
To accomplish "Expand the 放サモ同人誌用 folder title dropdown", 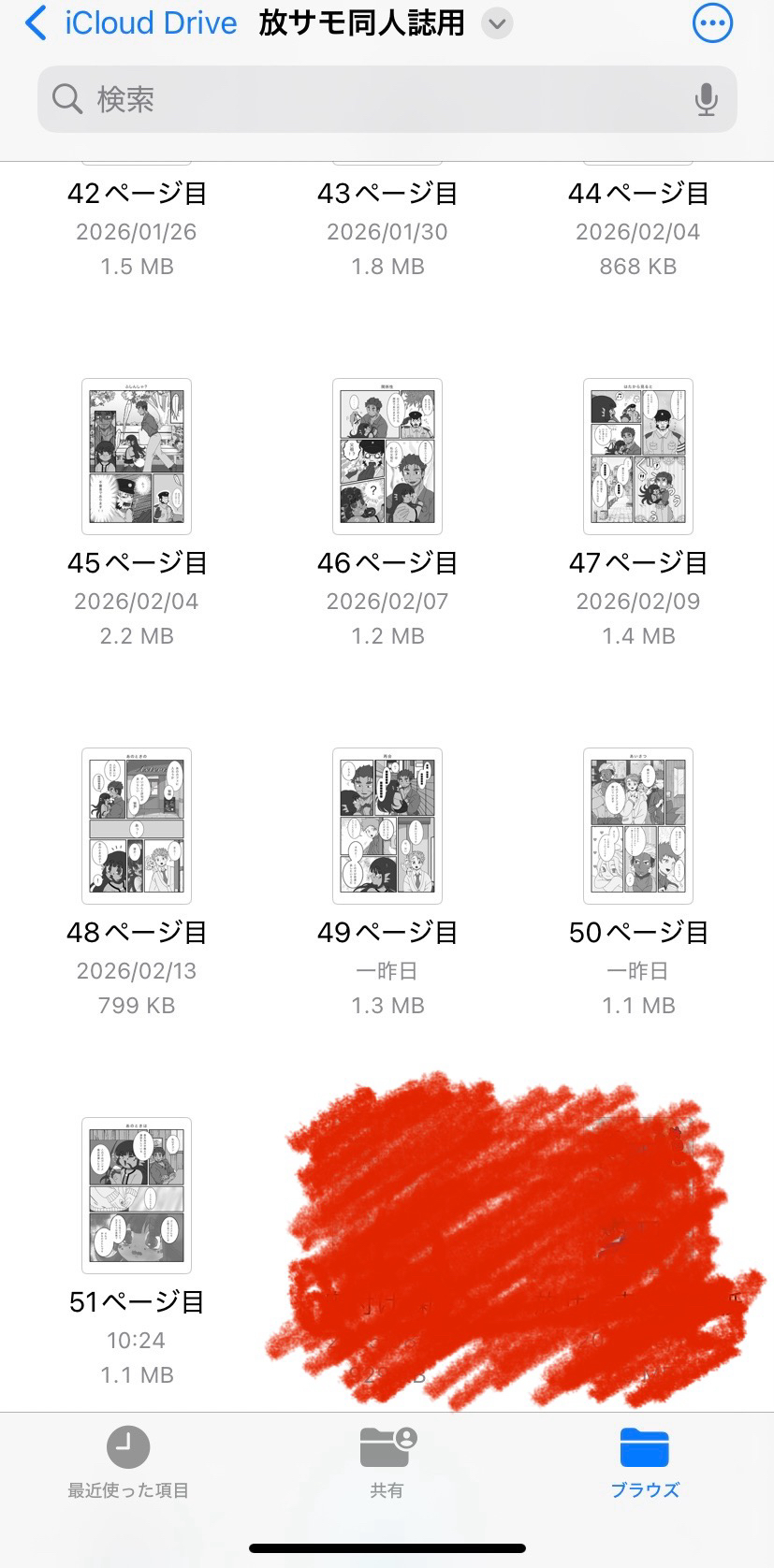I will 497,23.
